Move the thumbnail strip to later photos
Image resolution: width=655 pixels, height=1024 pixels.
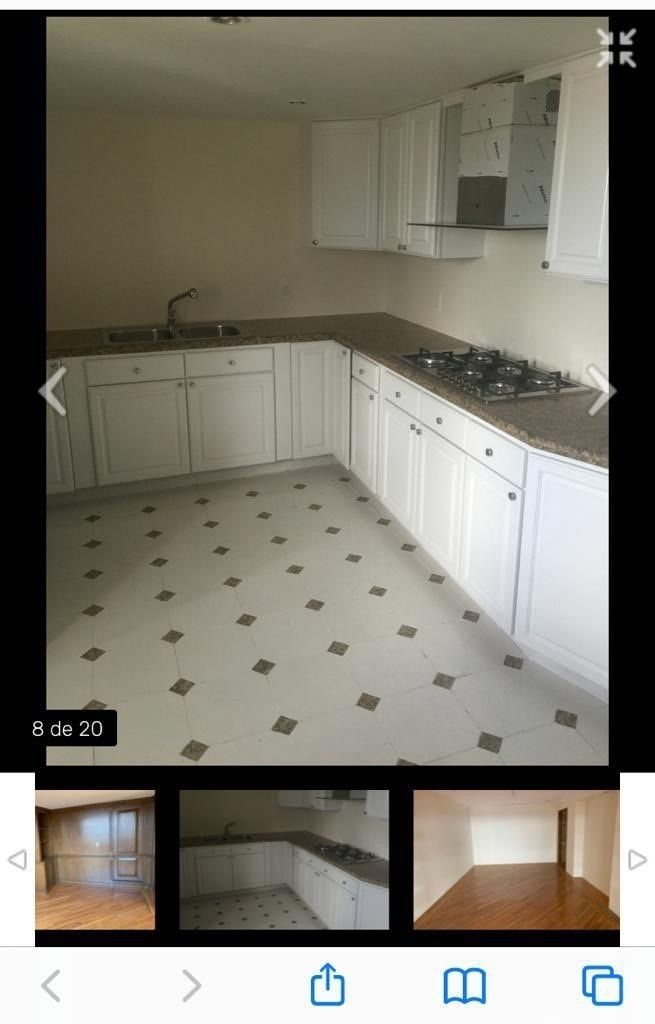pos(637,860)
